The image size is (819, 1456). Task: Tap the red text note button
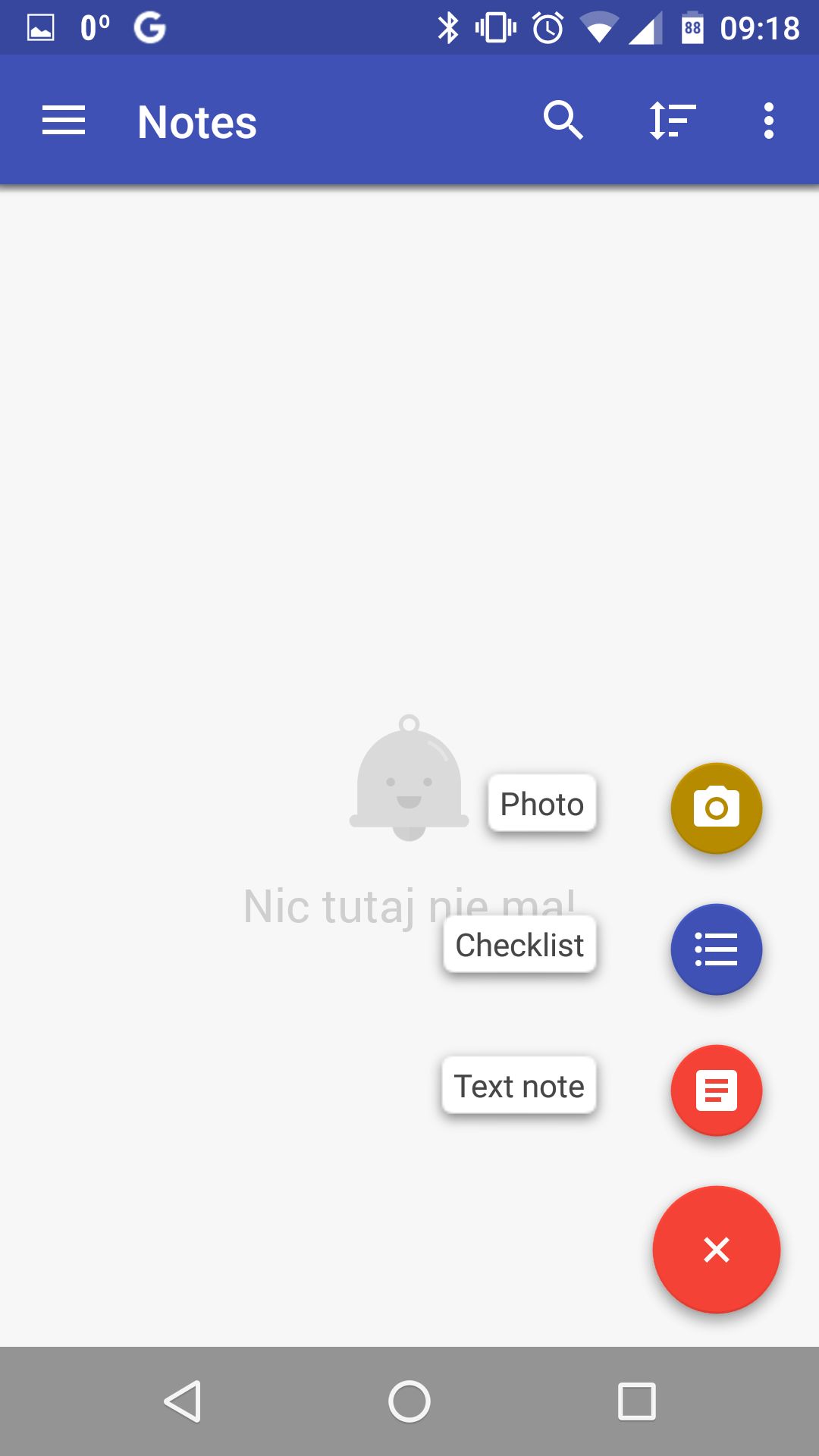(717, 1090)
